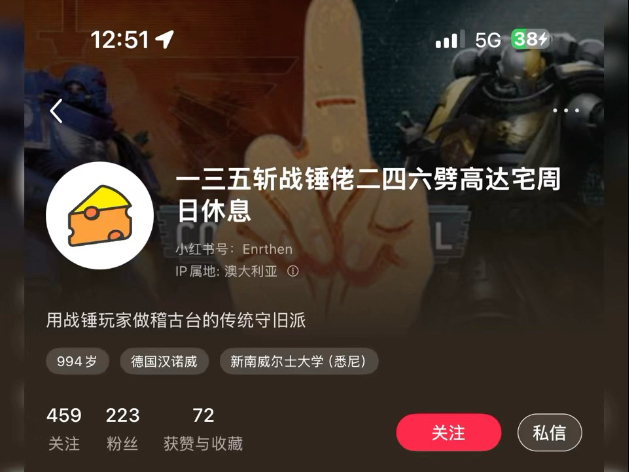The height and width of the screenshot is (472, 629).
Task: Tap the 关注 follow button
Action: (x=448, y=432)
